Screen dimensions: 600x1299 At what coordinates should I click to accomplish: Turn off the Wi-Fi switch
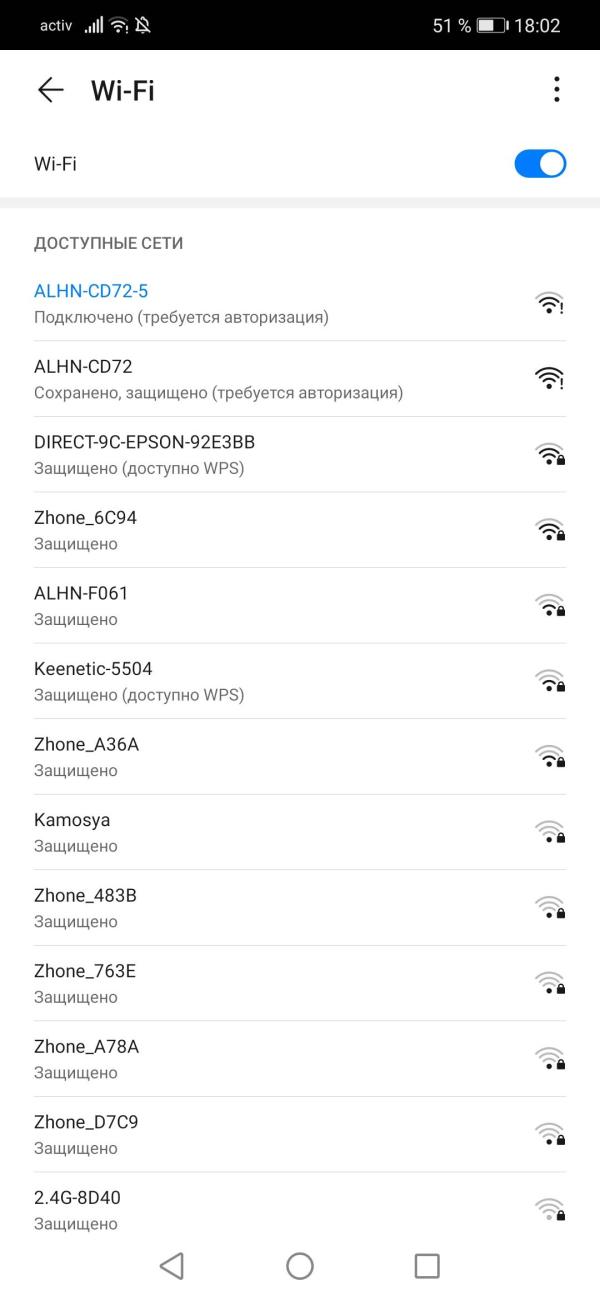click(x=540, y=164)
